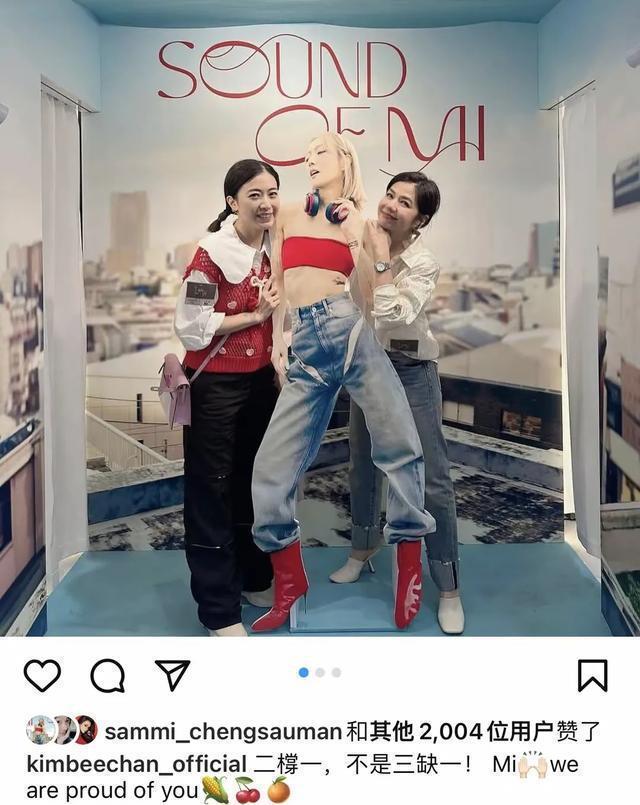640x805 pixels.
Task: Share the post via the paper plane
Action: pyautogui.click(x=172, y=675)
